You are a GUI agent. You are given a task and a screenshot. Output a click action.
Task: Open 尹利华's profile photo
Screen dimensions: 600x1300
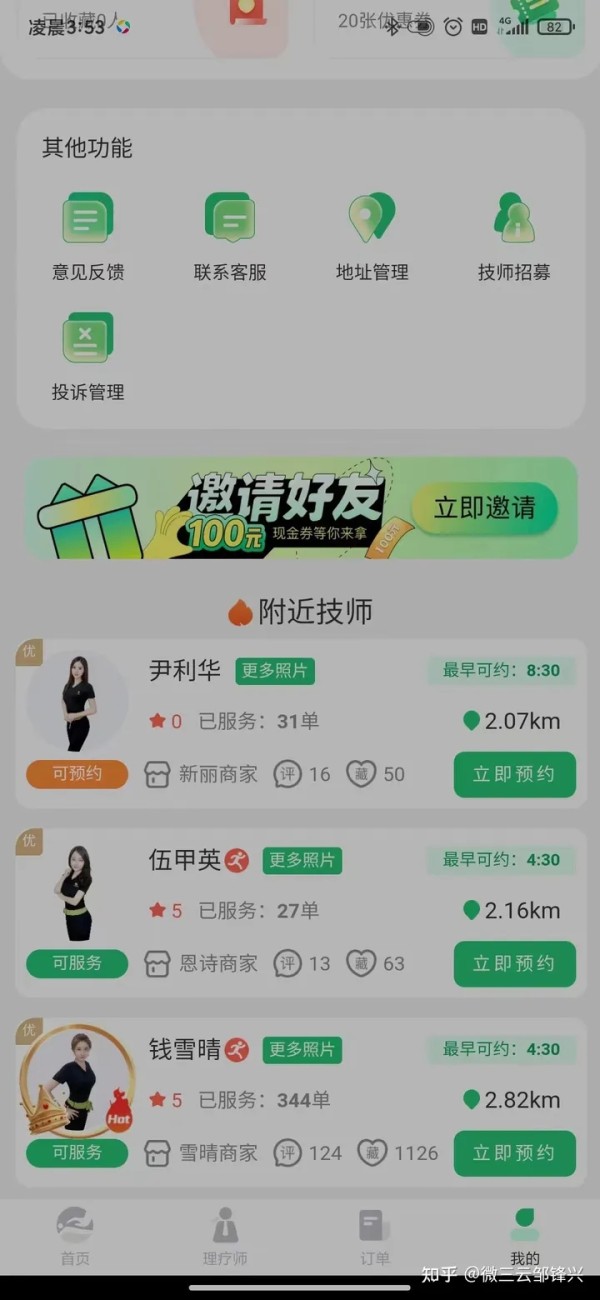[77, 702]
